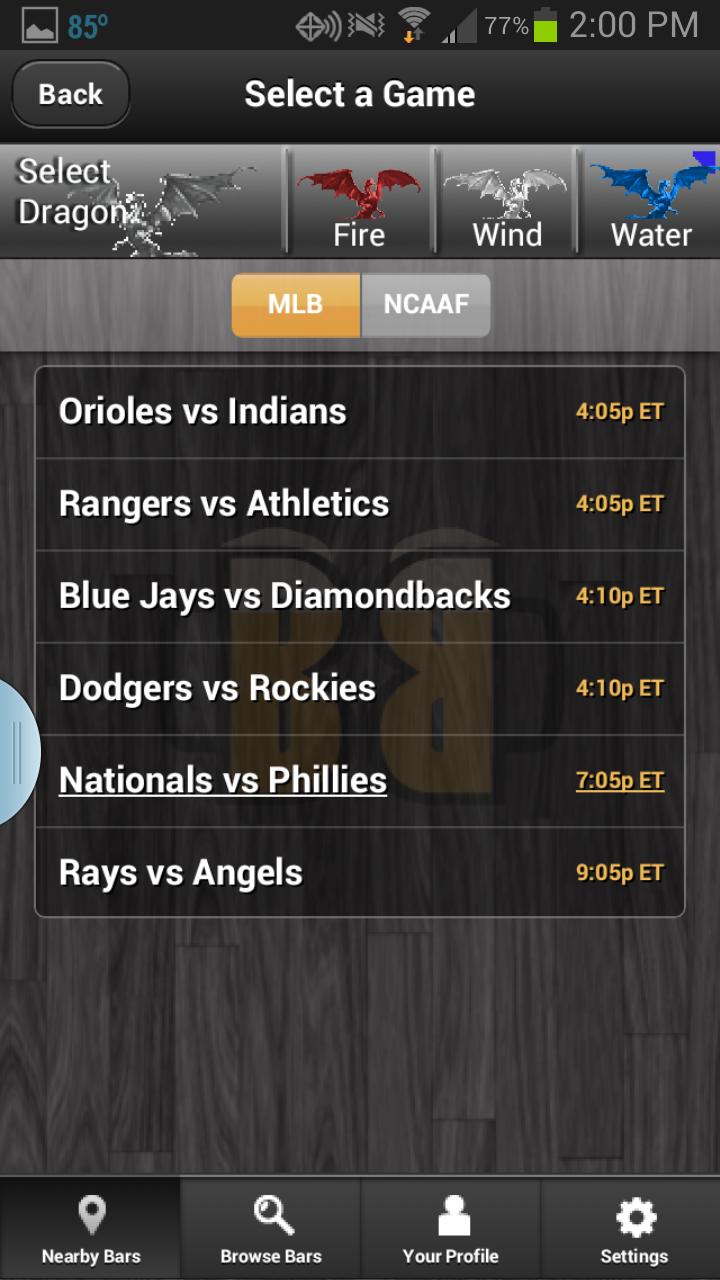Pick the Rays vs Angels game
This screenshot has width=720, height=1280.
click(x=360, y=872)
